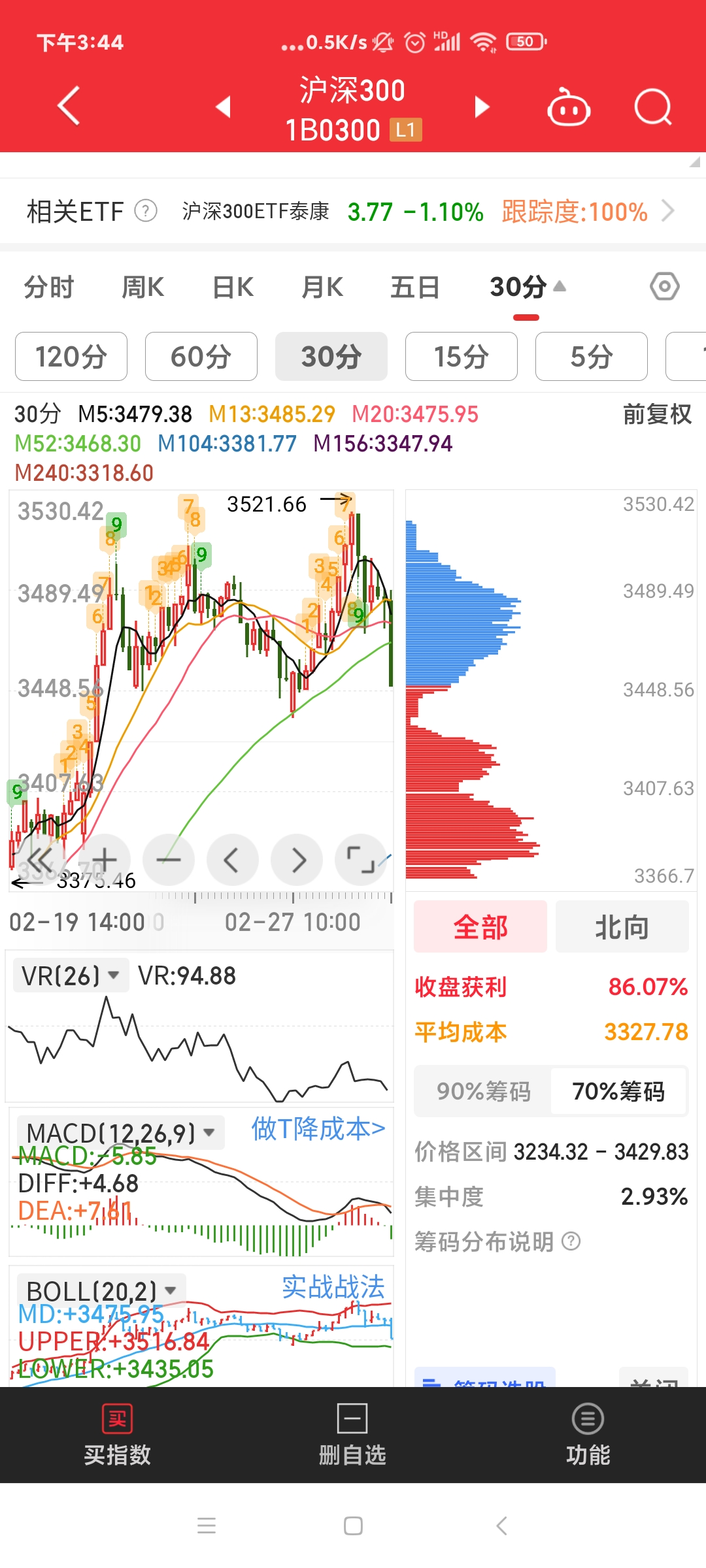Viewport: 706px width, 1568px height.
Task: Go back using the header arrow
Action: coord(69,106)
